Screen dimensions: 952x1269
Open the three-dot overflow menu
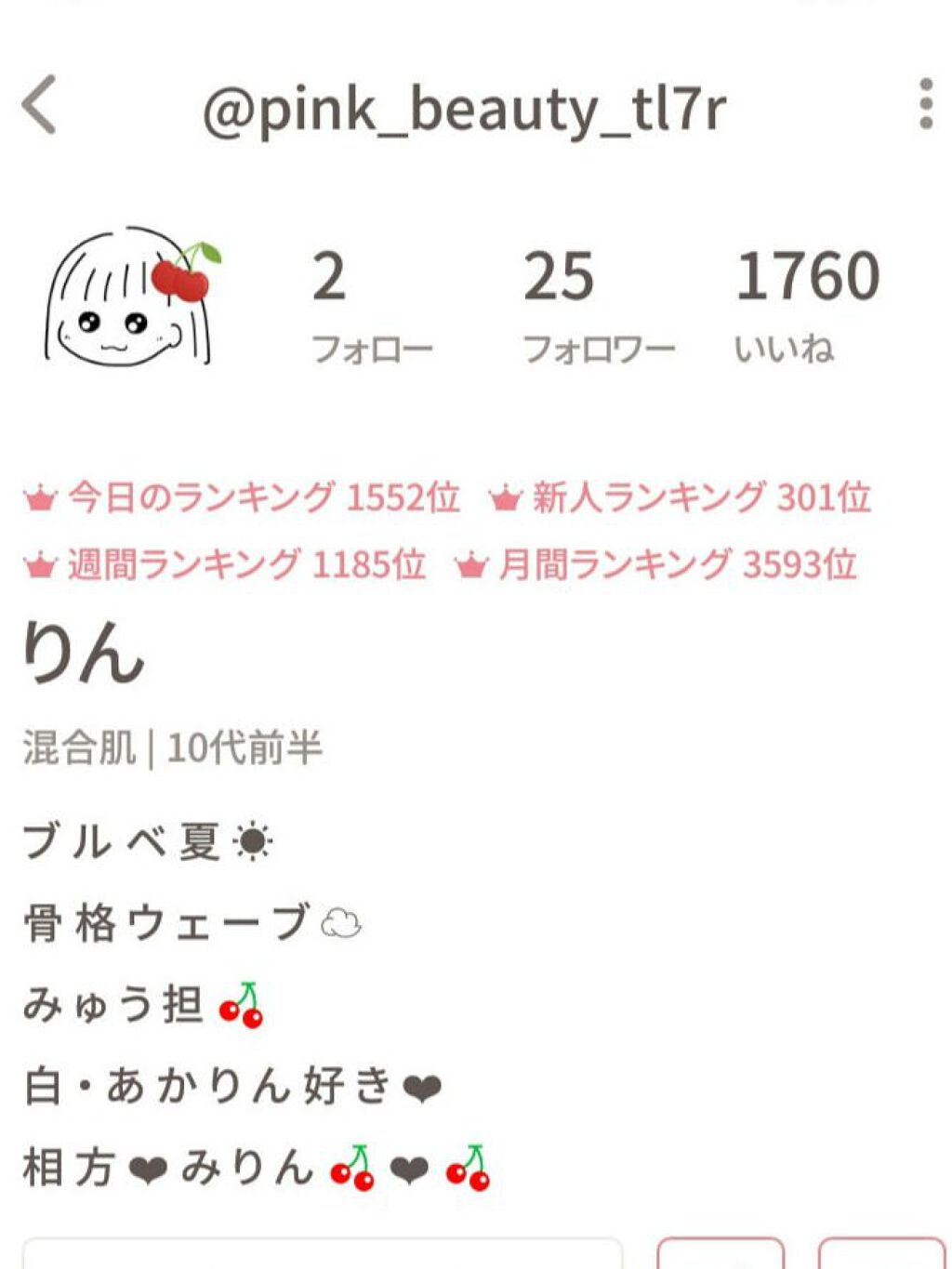coord(923,105)
